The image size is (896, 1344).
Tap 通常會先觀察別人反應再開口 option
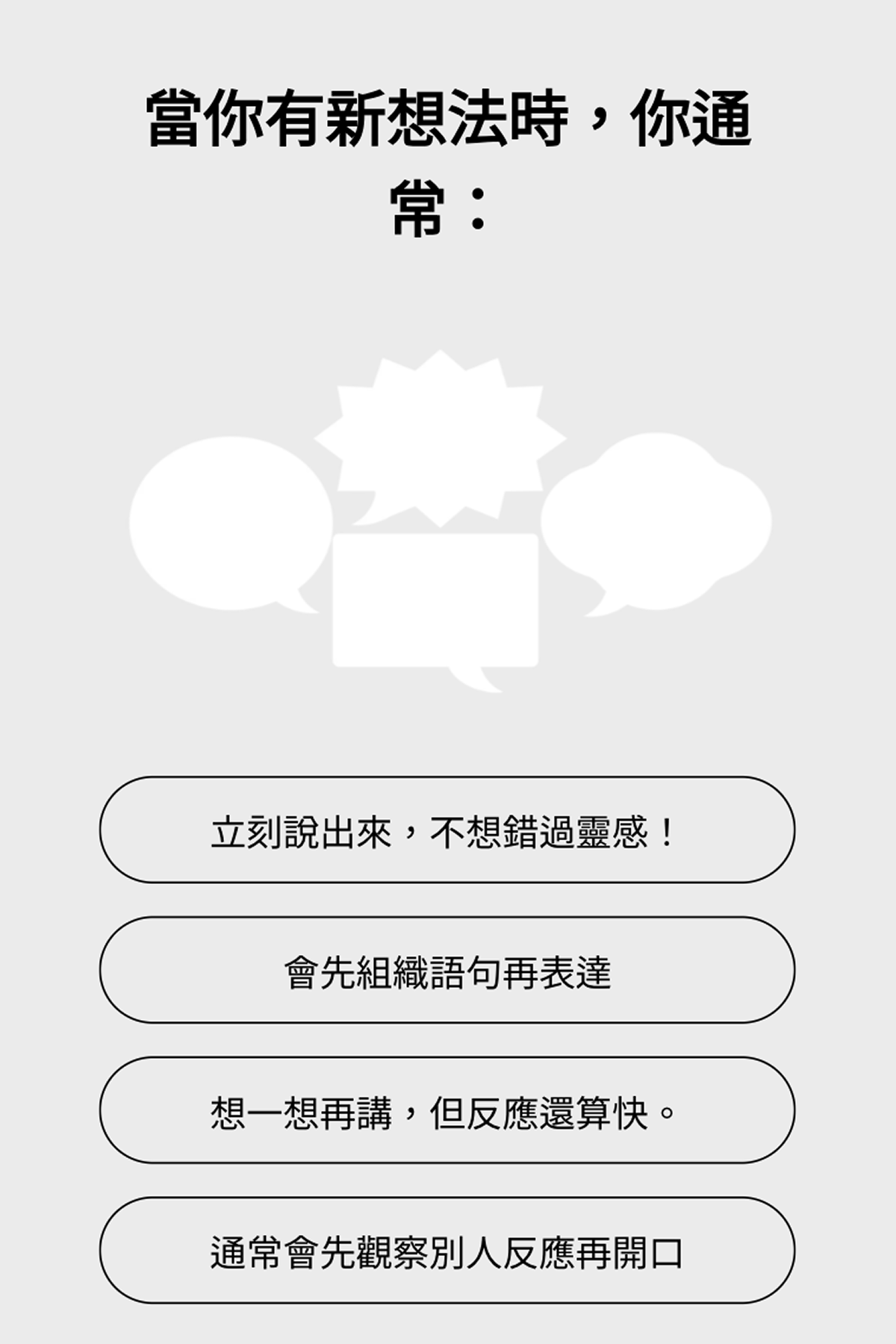447,1251
